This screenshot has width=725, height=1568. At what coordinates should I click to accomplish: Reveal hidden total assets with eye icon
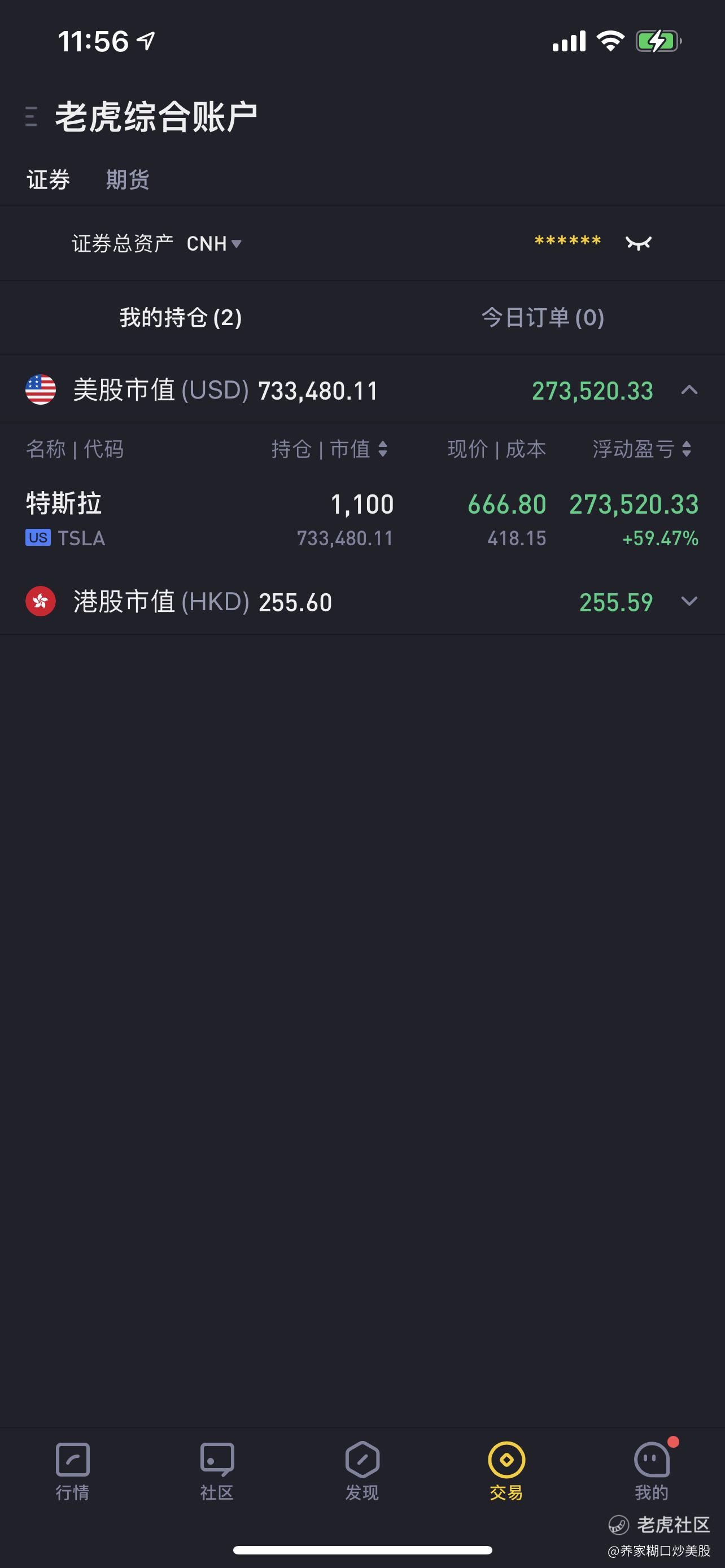(x=638, y=243)
